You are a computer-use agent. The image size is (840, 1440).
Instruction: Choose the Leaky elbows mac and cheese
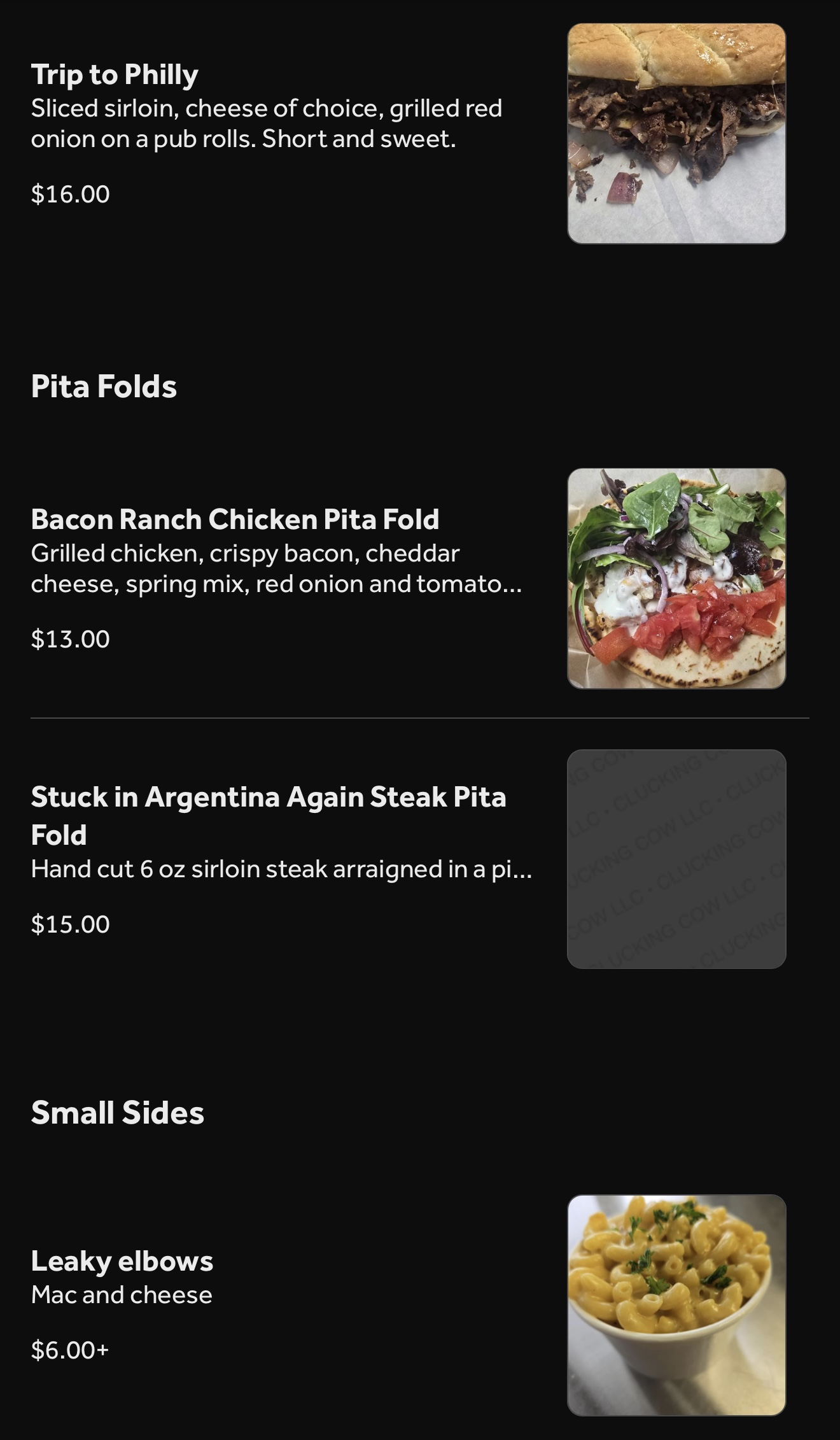pos(122,1260)
